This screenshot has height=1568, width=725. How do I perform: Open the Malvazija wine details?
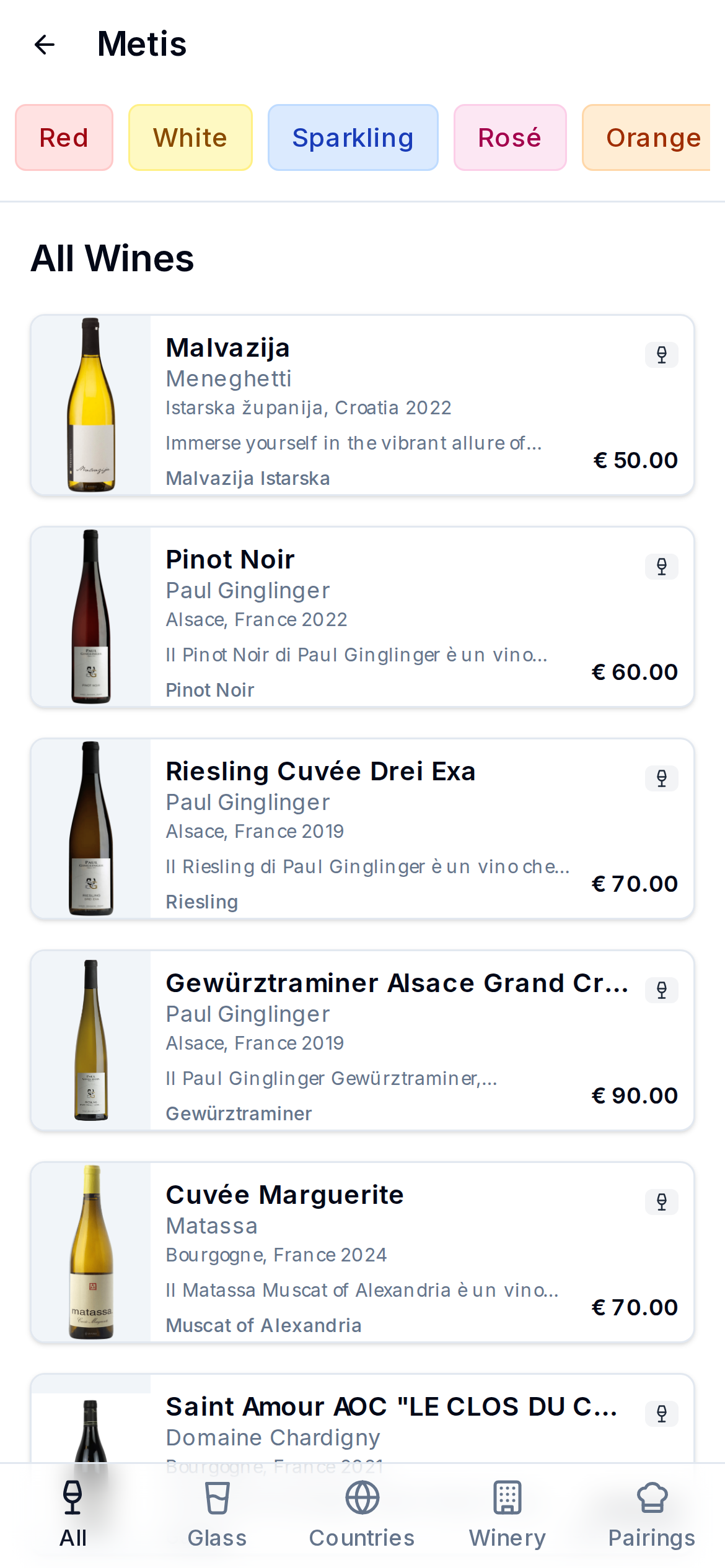coord(362,406)
